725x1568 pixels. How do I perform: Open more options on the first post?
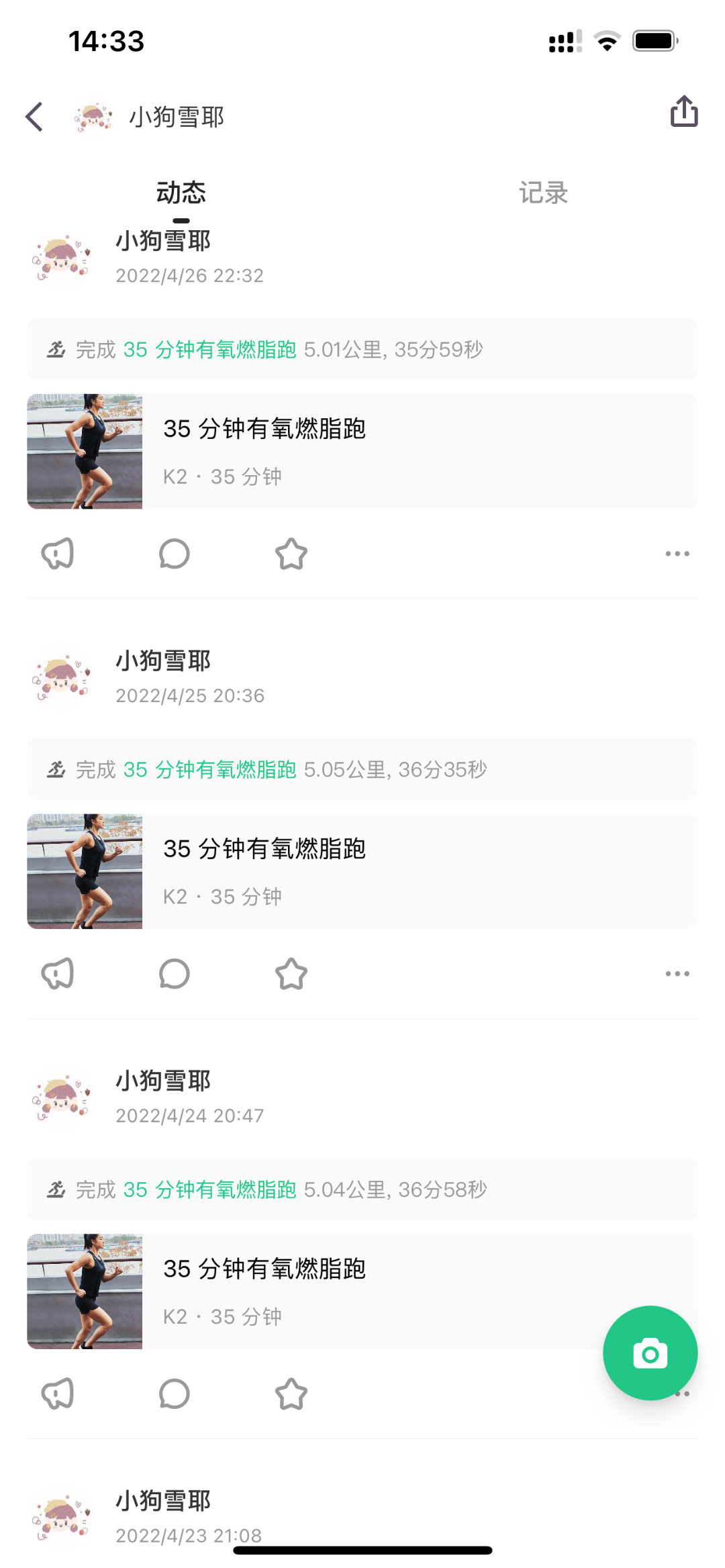click(677, 553)
